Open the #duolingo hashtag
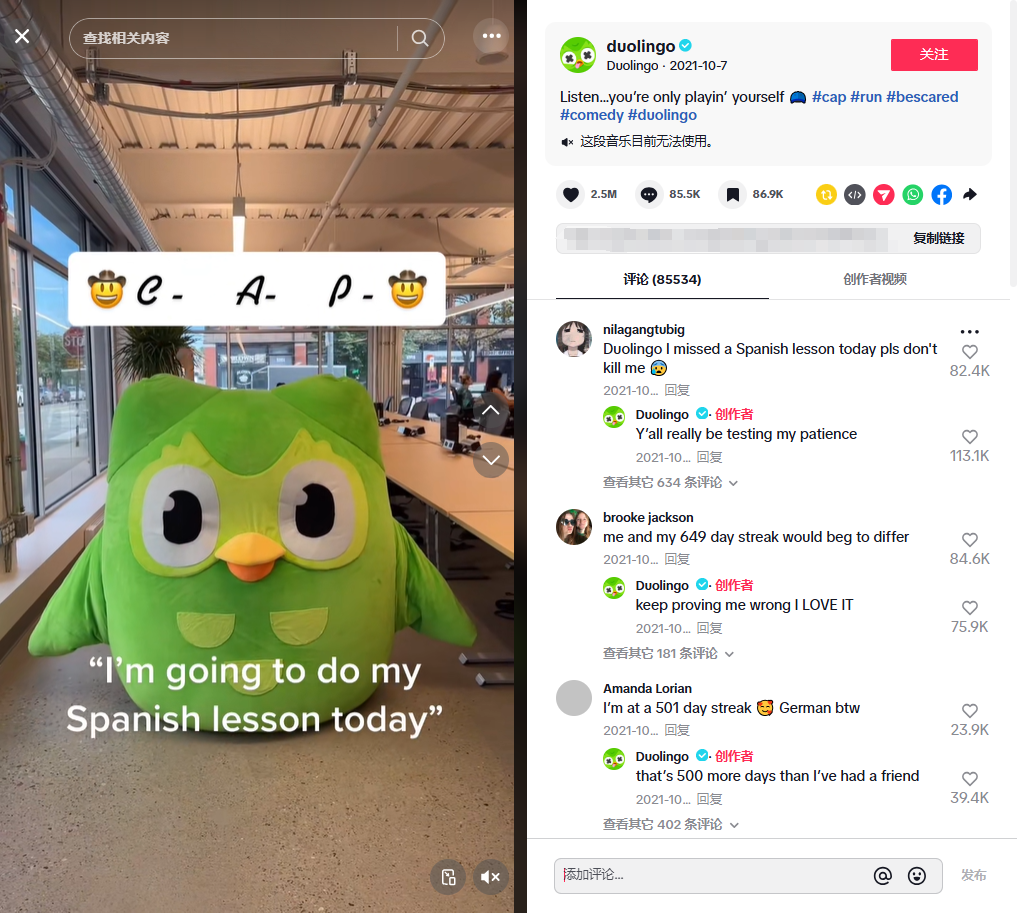The height and width of the screenshot is (913, 1017). 662,115
